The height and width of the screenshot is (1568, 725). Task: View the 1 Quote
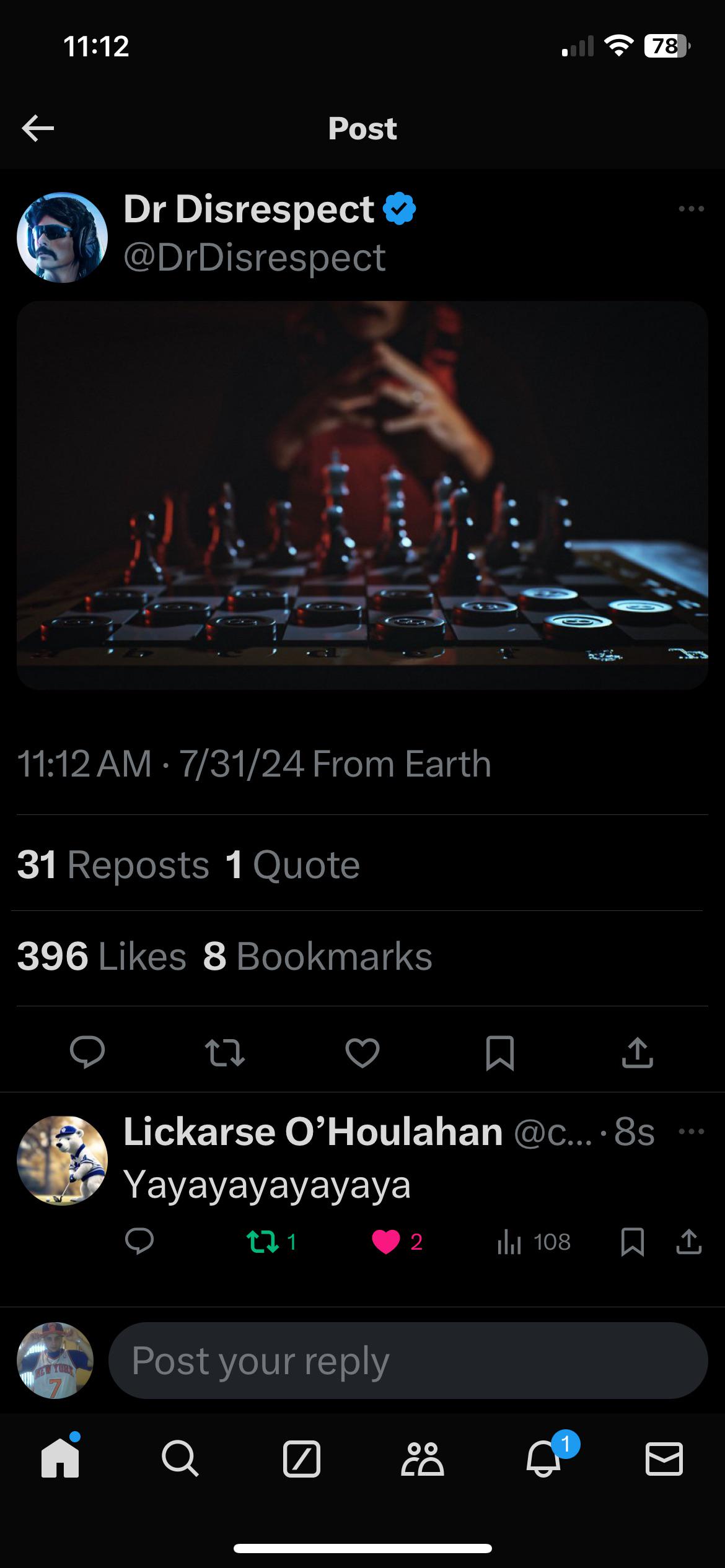[292, 865]
